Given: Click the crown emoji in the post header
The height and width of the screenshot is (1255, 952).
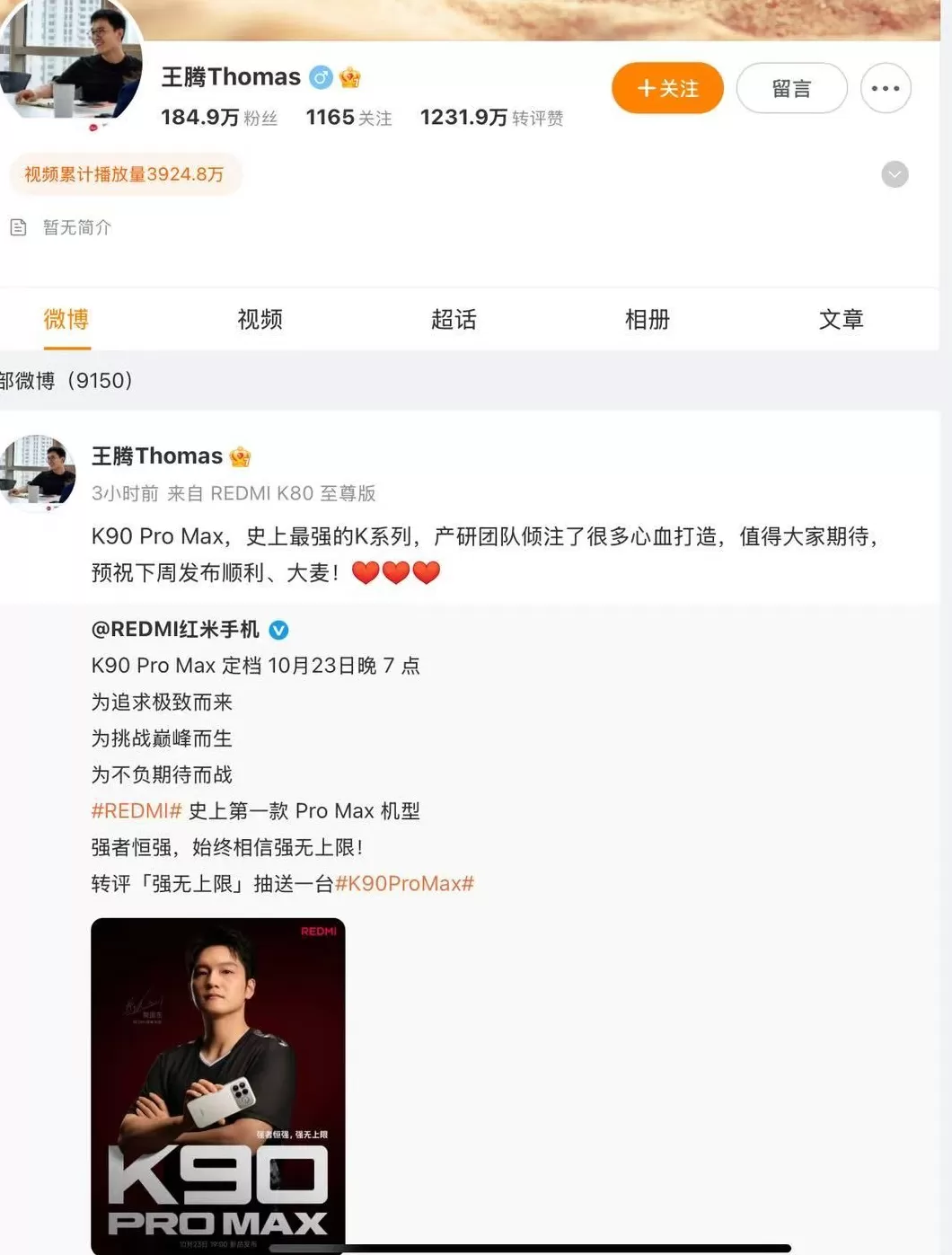Looking at the screenshot, I should coord(237,455).
